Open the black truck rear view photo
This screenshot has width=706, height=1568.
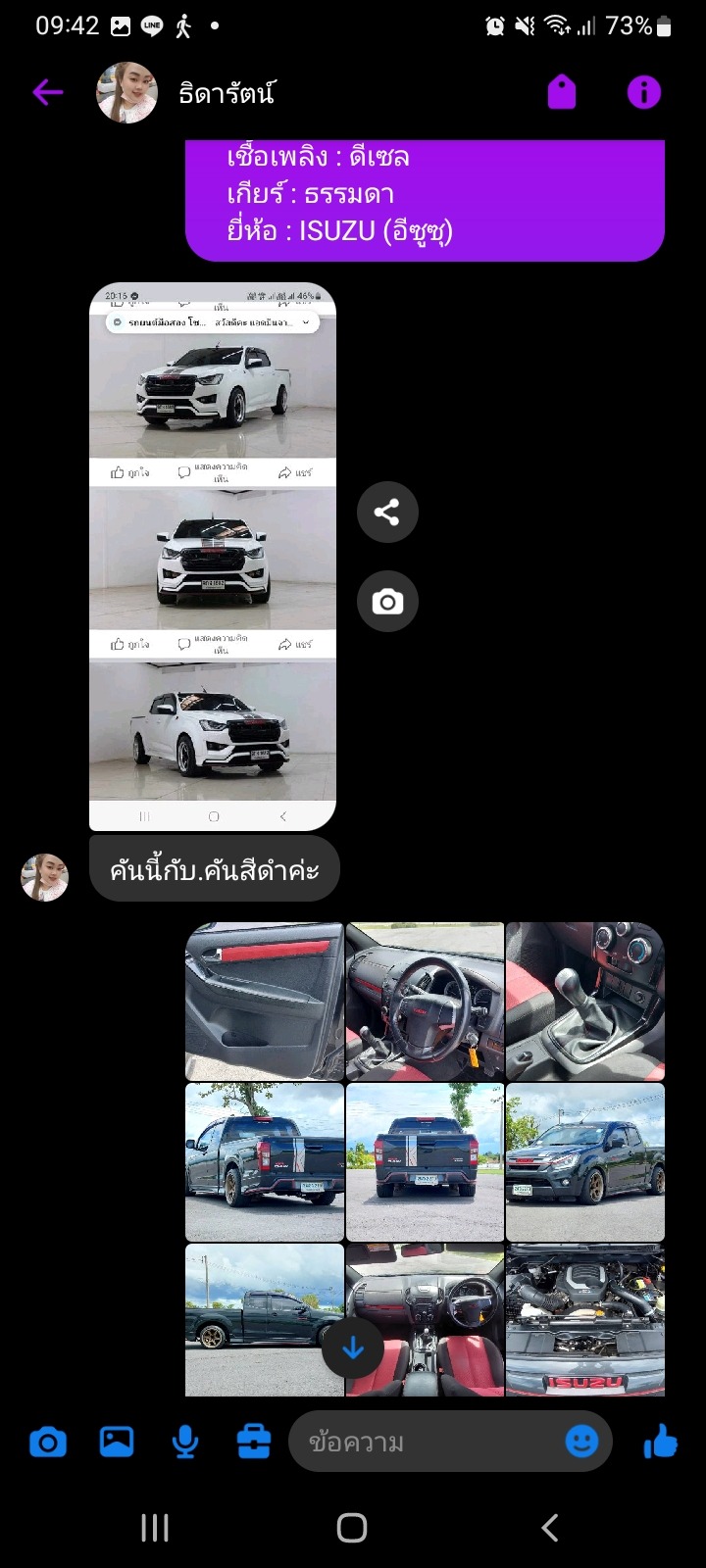(x=425, y=1161)
